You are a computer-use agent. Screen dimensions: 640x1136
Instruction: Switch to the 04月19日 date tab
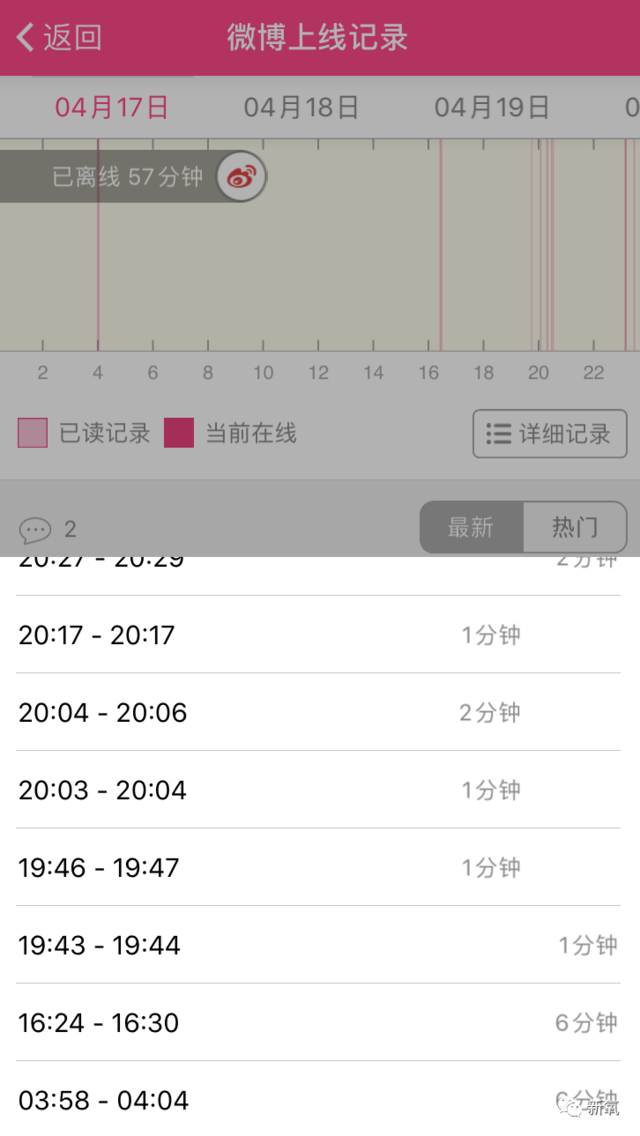[x=492, y=108]
